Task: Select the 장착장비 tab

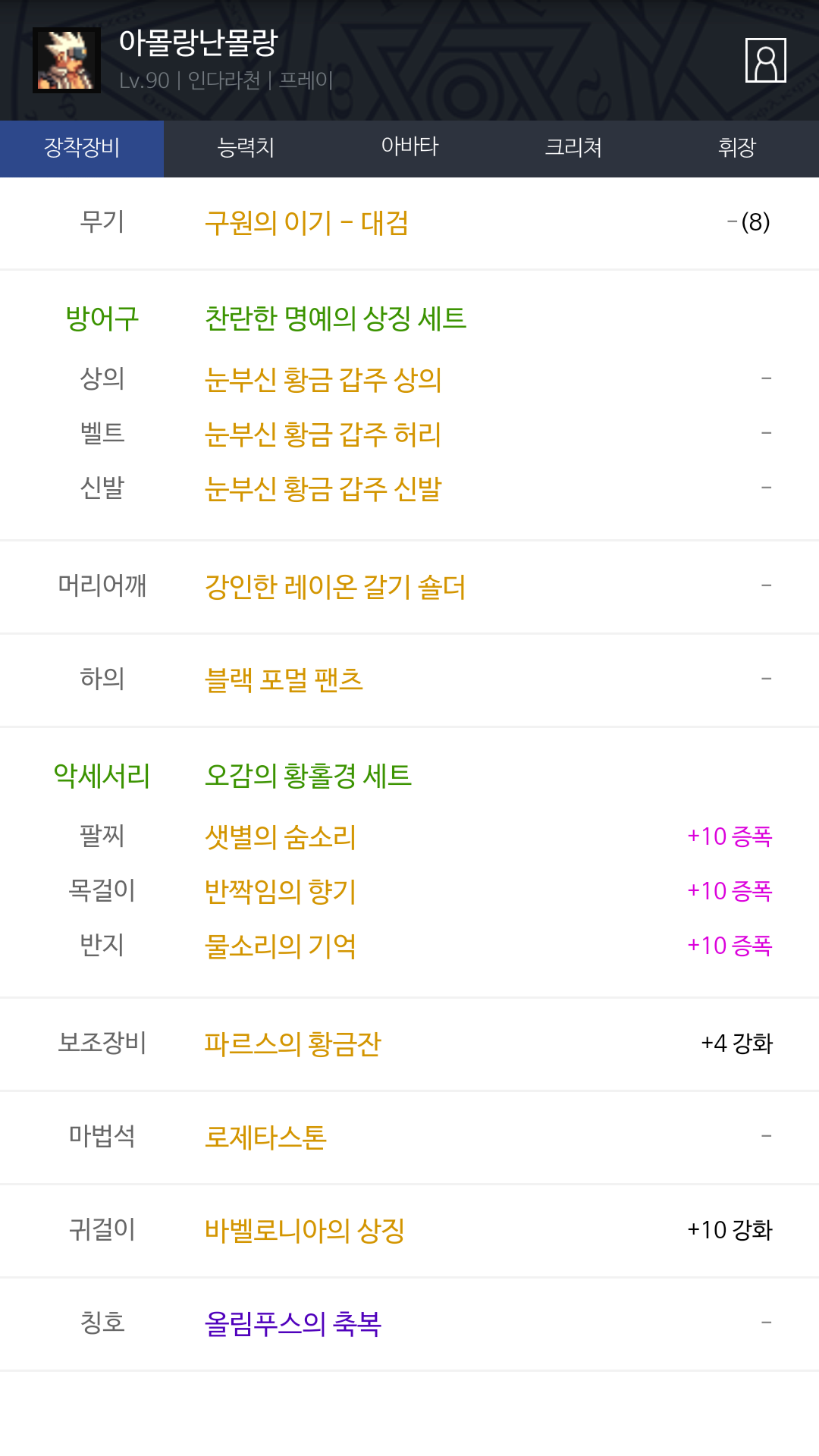Action: (82, 149)
